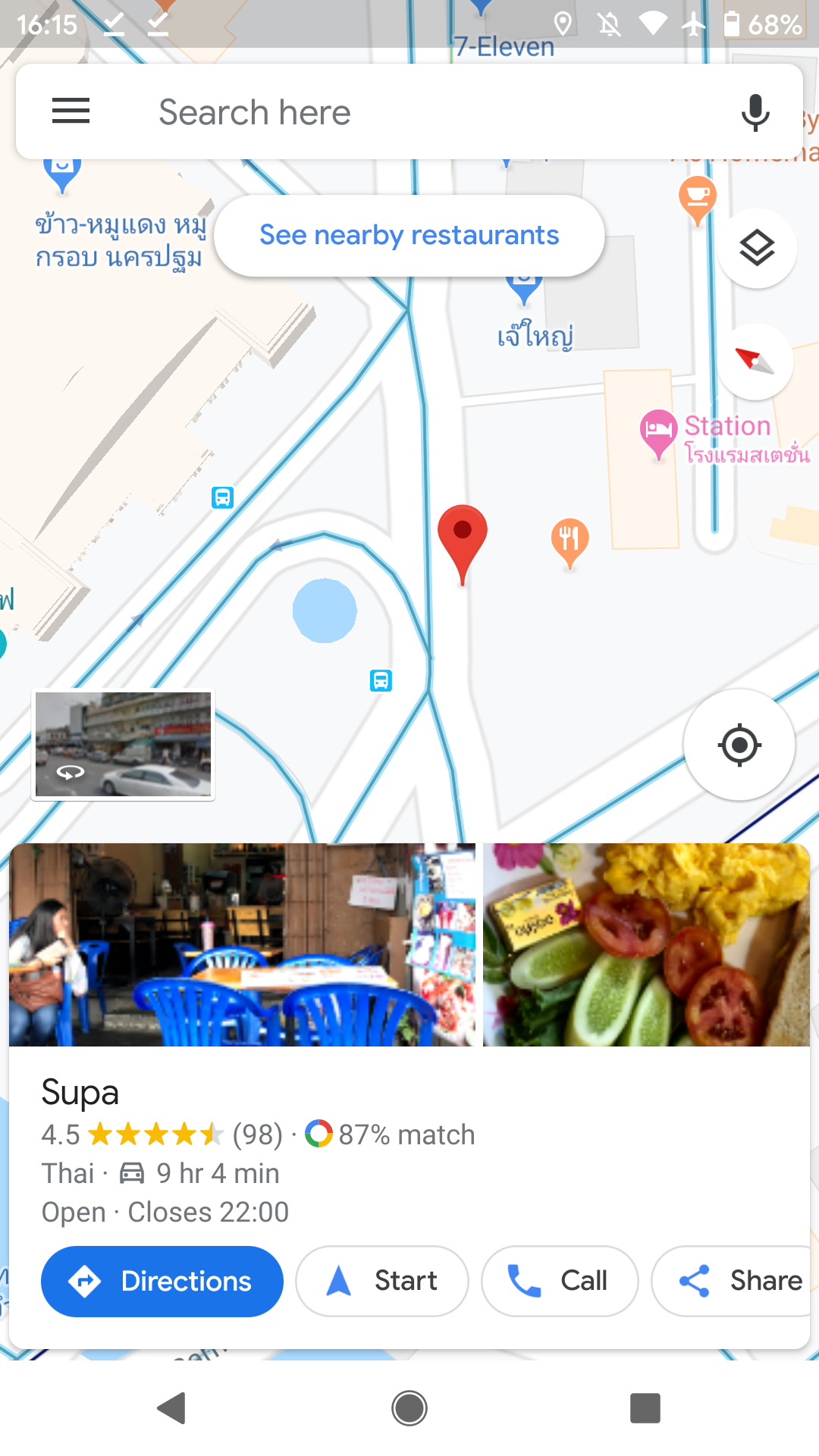This screenshot has width=819, height=1456.
Task: Open the map layers selector
Action: pyautogui.click(x=757, y=248)
